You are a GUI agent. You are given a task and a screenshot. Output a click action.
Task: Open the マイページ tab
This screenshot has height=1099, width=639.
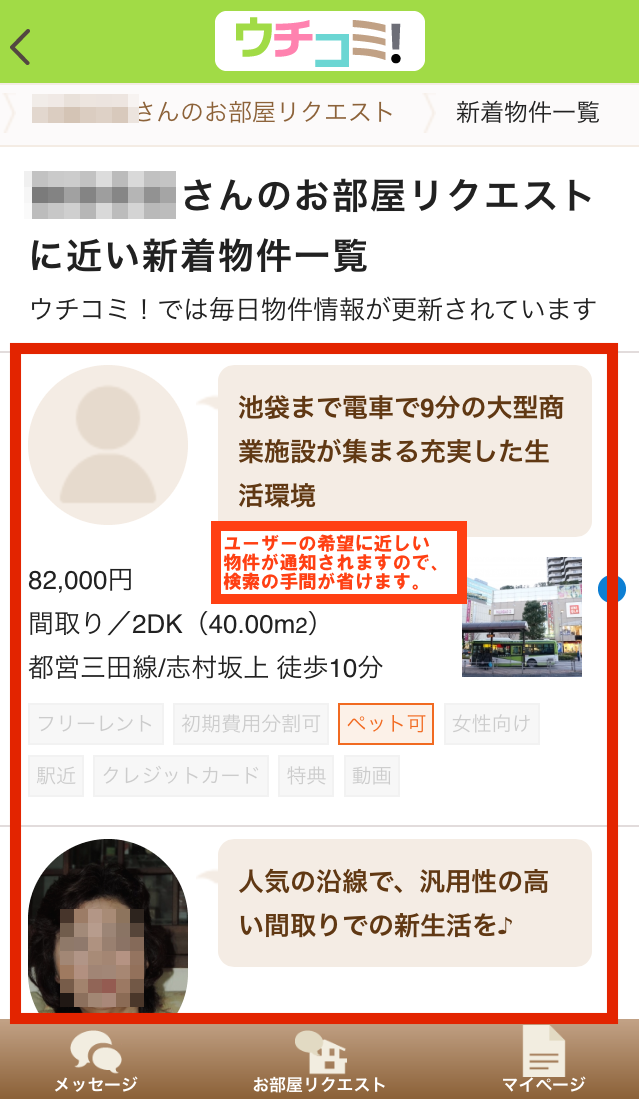(544, 1061)
